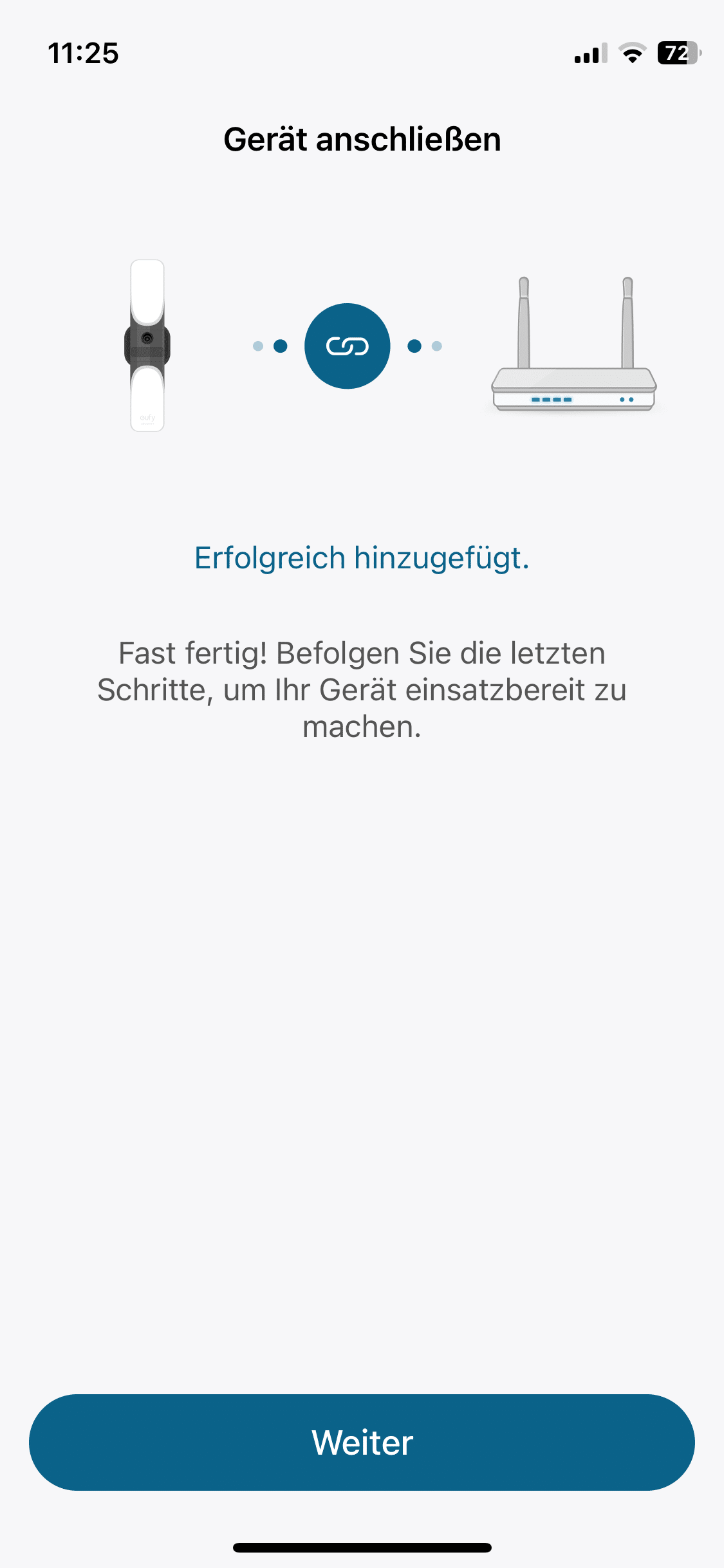Tap the Weiter button to continue
The width and height of the screenshot is (724, 1568).
[362, 1442]
